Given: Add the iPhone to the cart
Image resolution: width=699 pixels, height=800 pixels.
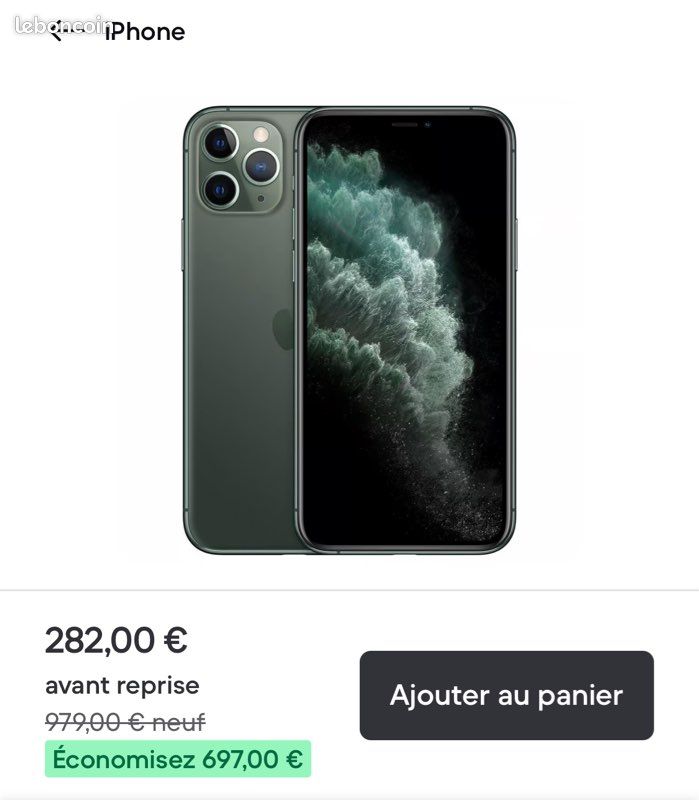Looking at the screenshot, I should click(506, 695).
